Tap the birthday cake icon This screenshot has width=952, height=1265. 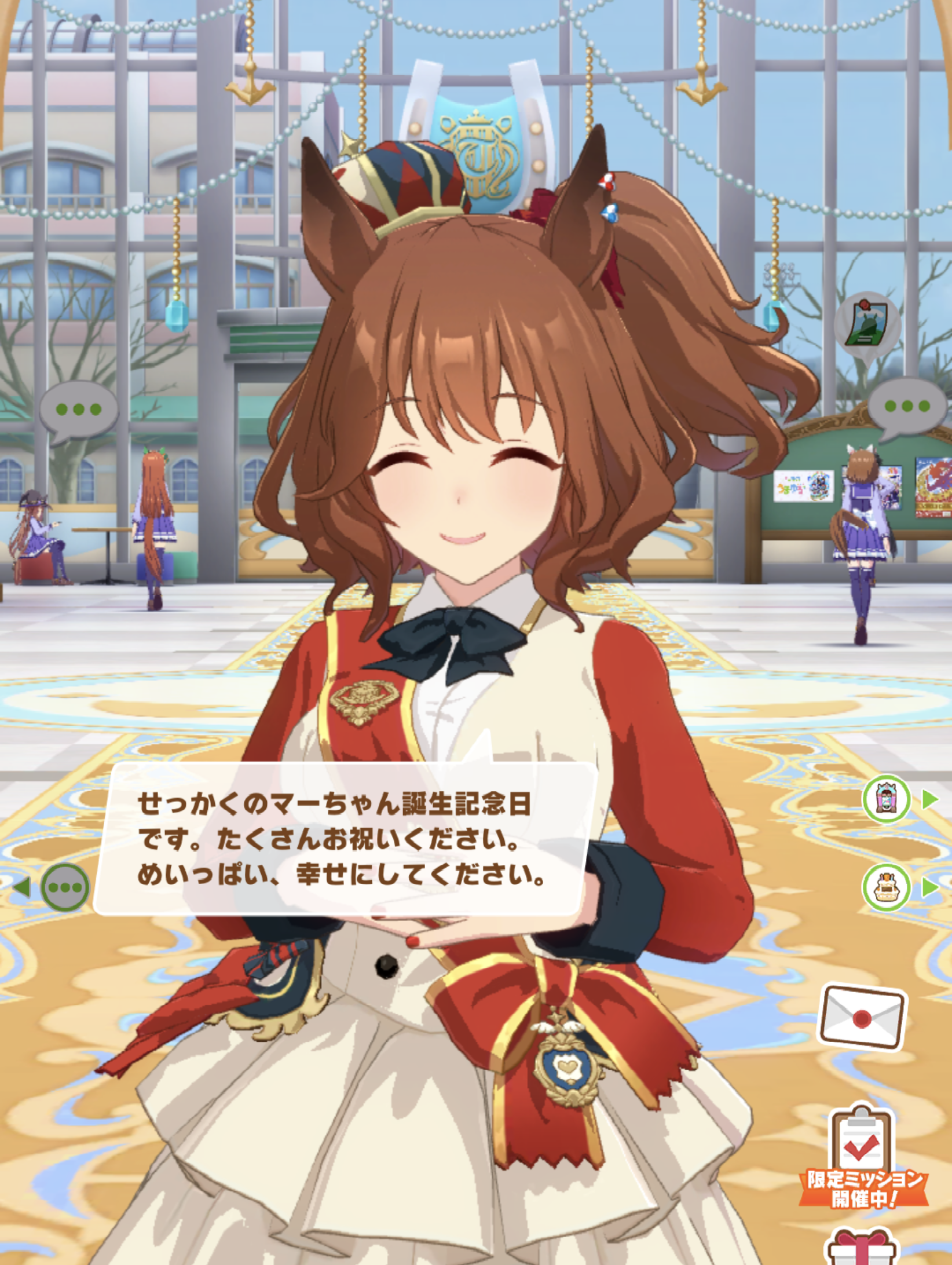pyautogui.click(x=886, y=887)
